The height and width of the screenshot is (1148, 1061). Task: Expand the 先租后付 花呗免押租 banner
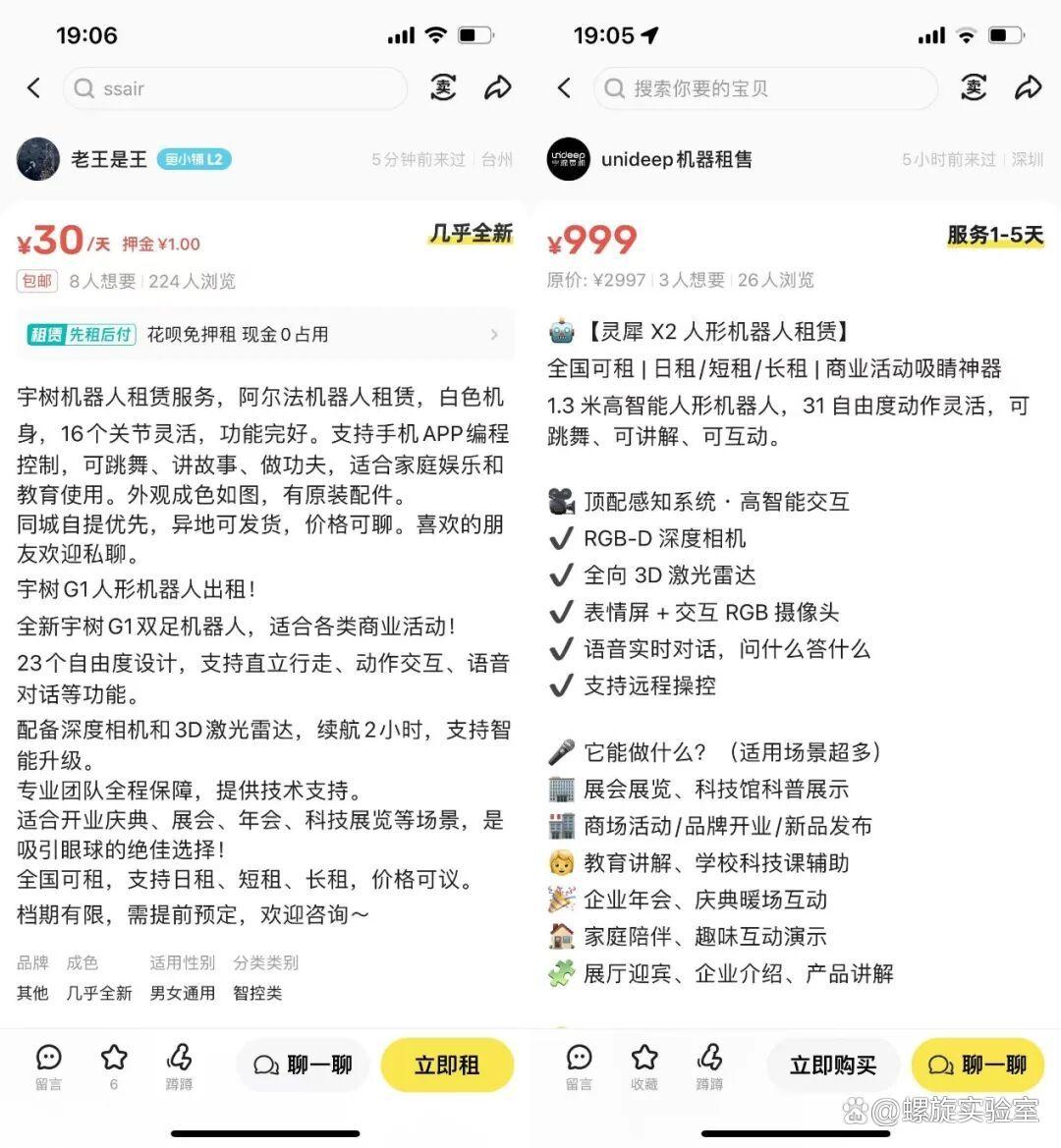tap(265, 335)
